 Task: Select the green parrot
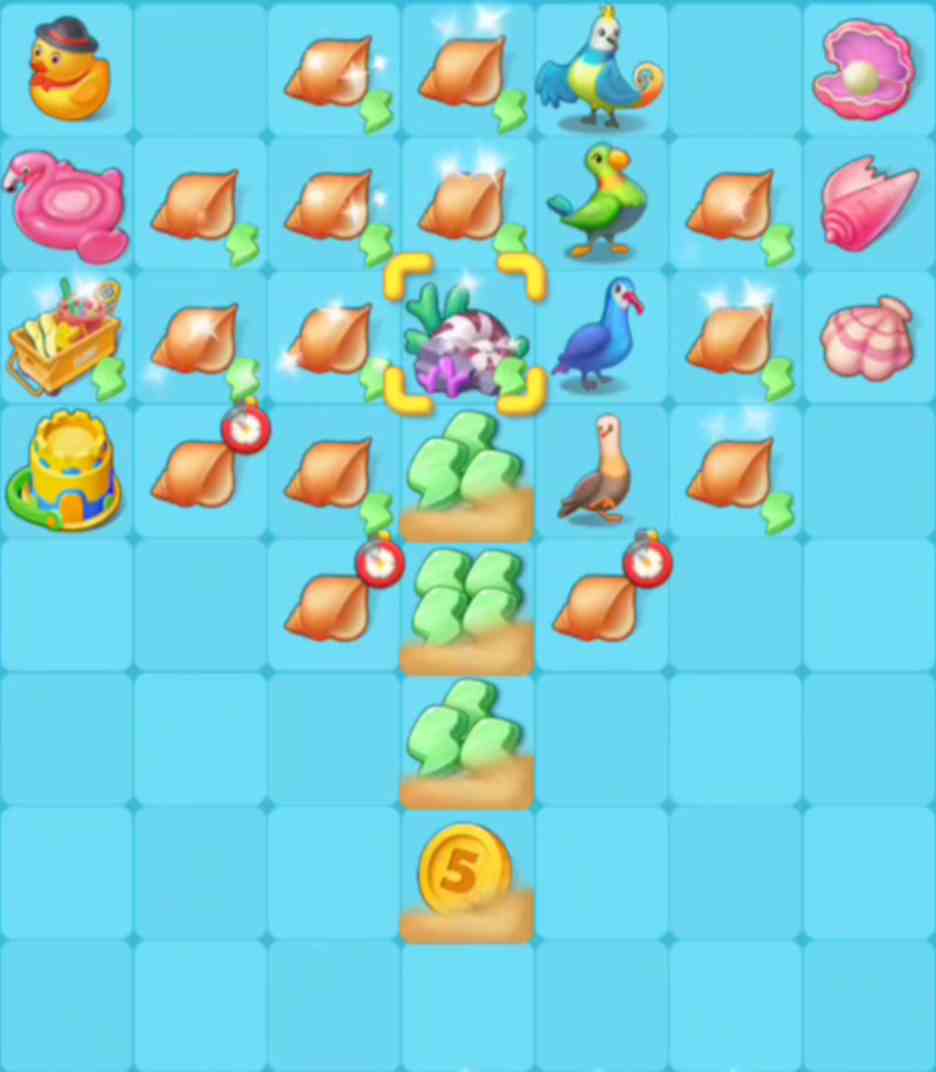click(x=596, y=200)
